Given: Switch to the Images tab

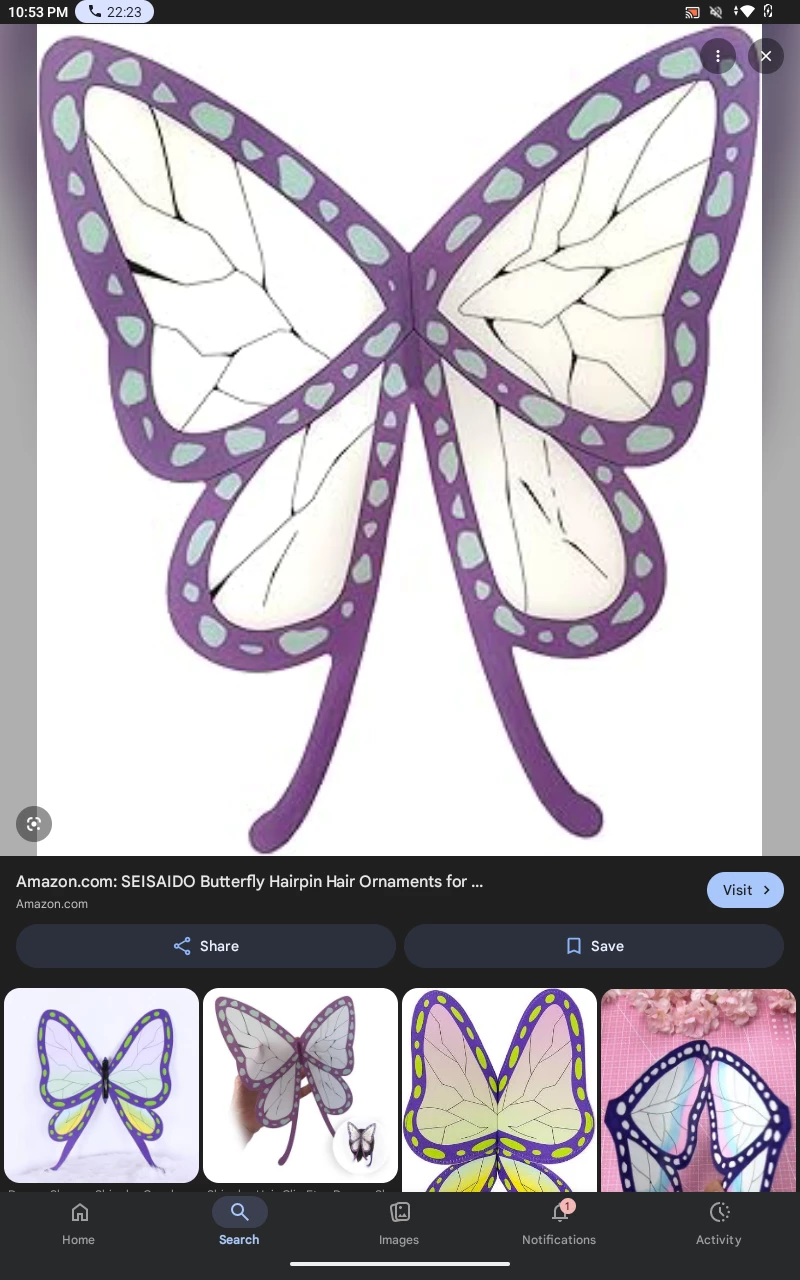Looking at the screenshot, I should (x=399, y=1224).
